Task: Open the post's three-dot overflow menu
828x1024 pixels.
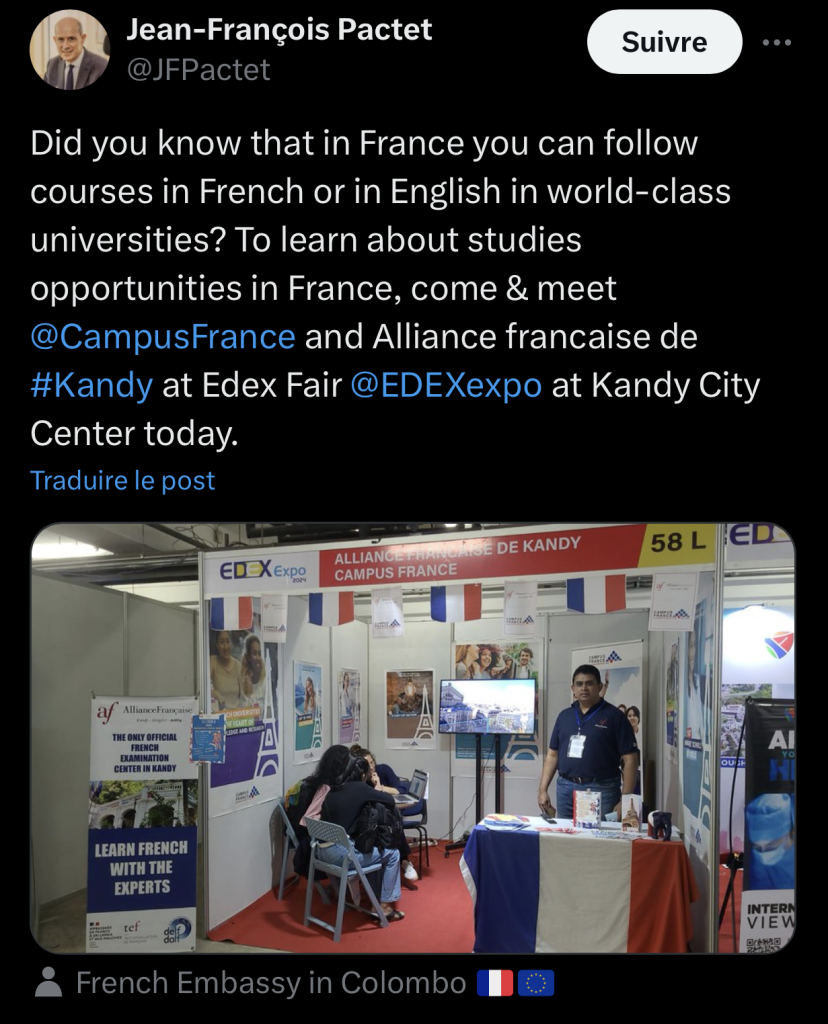Action: pos(777,42)
